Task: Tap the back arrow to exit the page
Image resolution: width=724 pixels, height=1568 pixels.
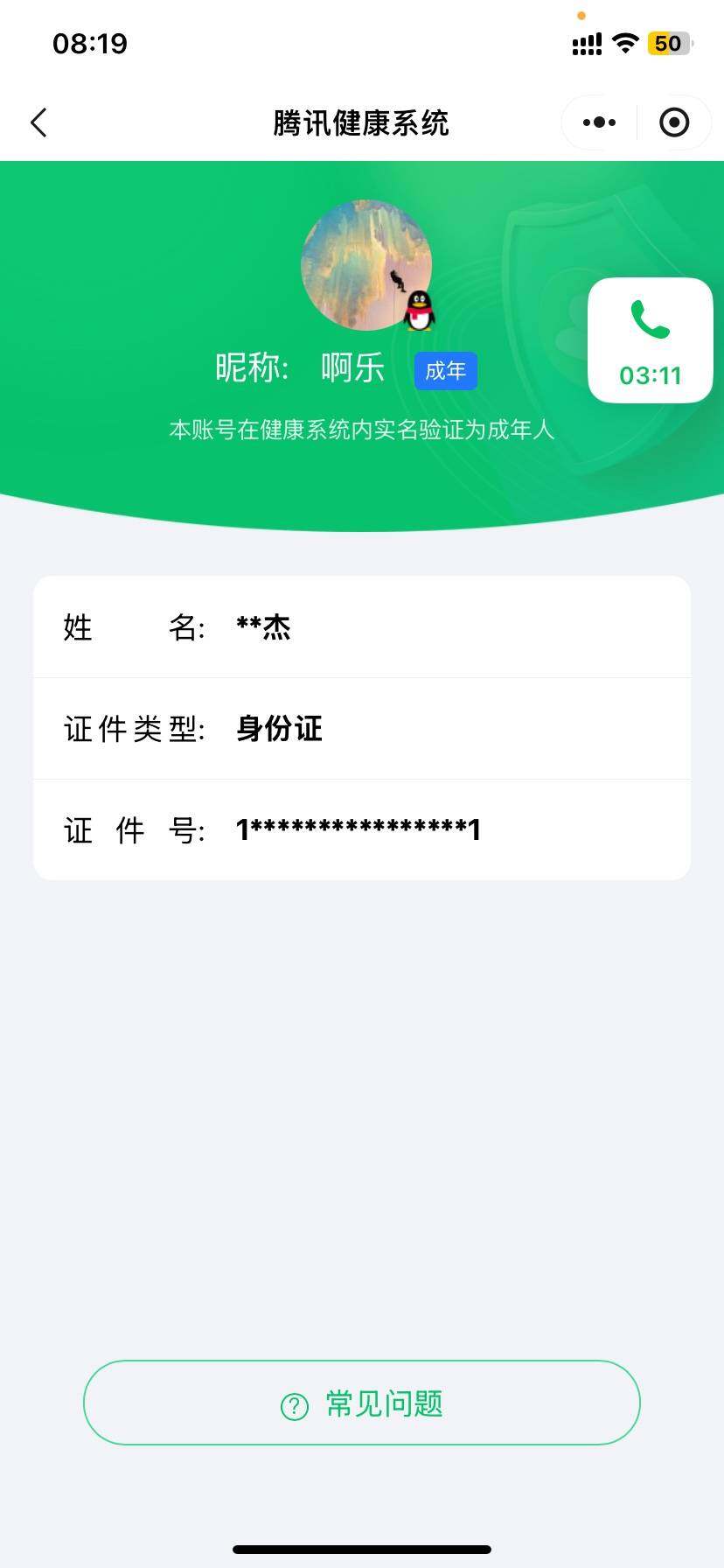Action: tap(38, 122)
